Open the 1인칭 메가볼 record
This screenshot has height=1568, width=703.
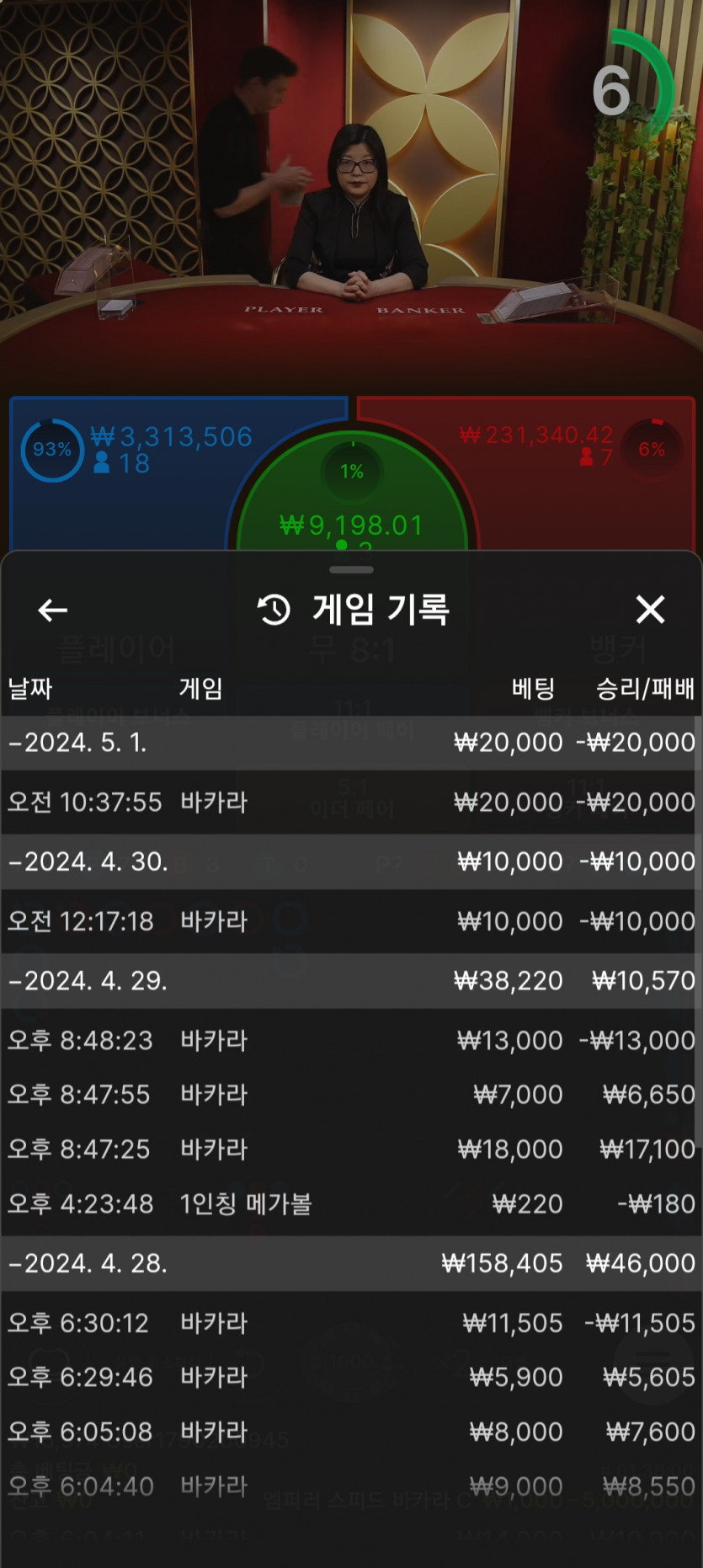tap(351, 1204)
